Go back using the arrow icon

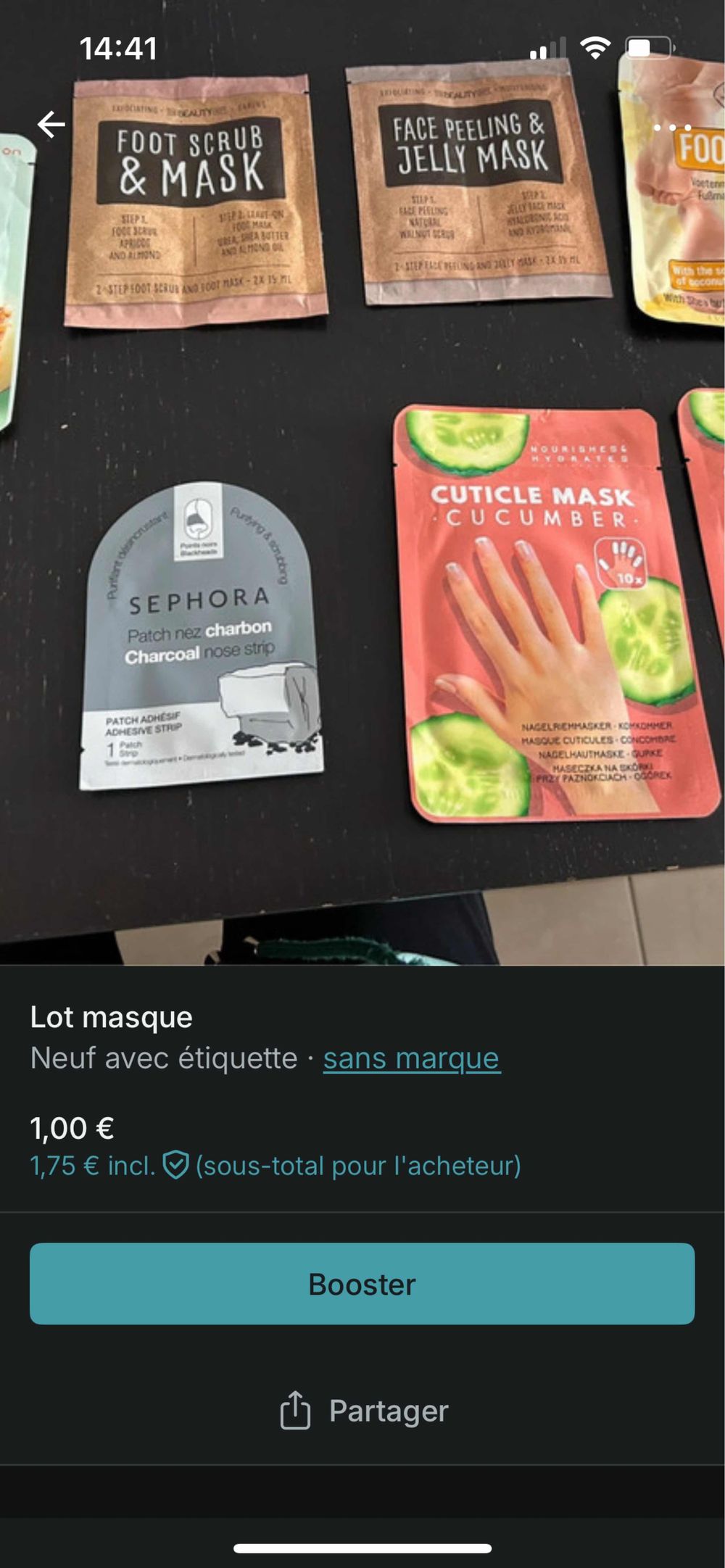[x=51, y=125]
